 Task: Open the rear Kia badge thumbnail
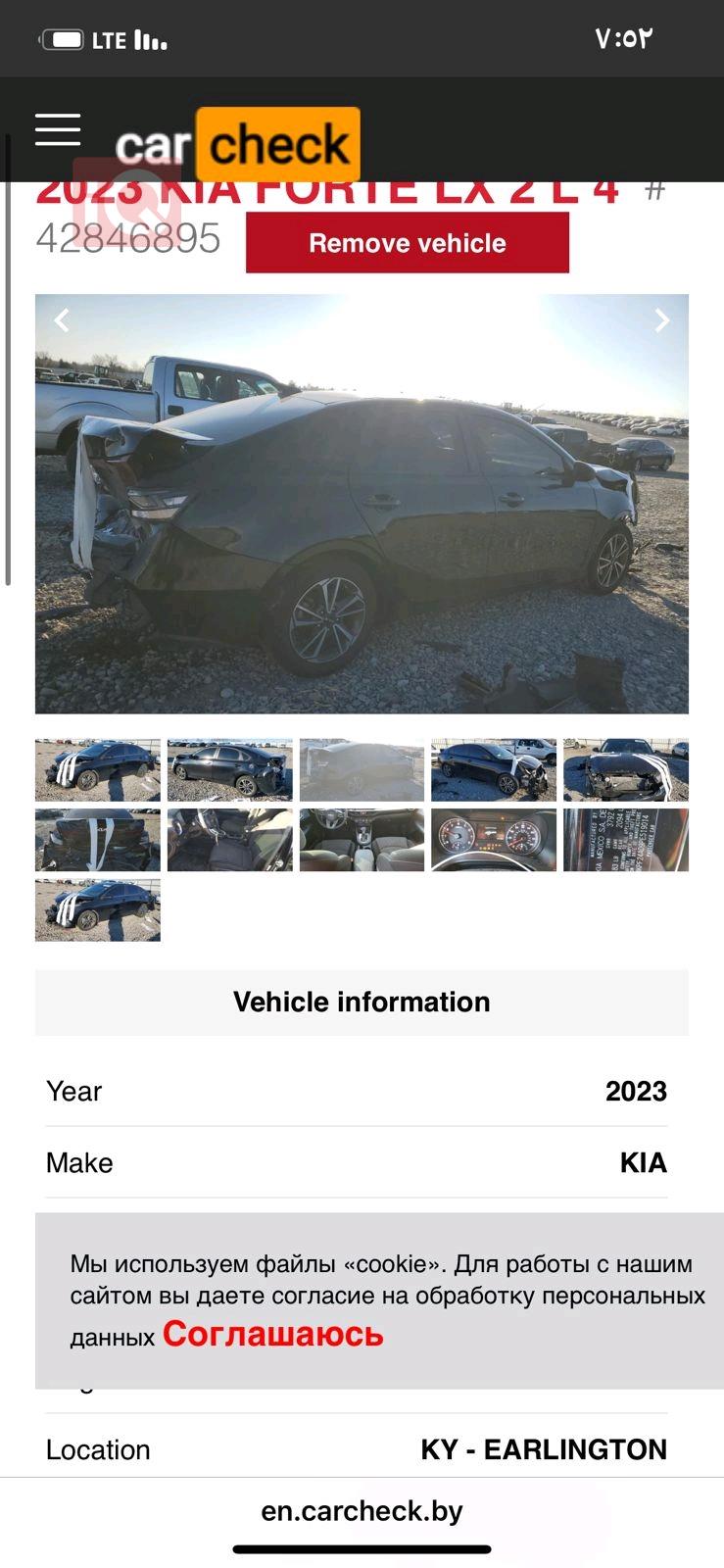click(x=97, y=840)
